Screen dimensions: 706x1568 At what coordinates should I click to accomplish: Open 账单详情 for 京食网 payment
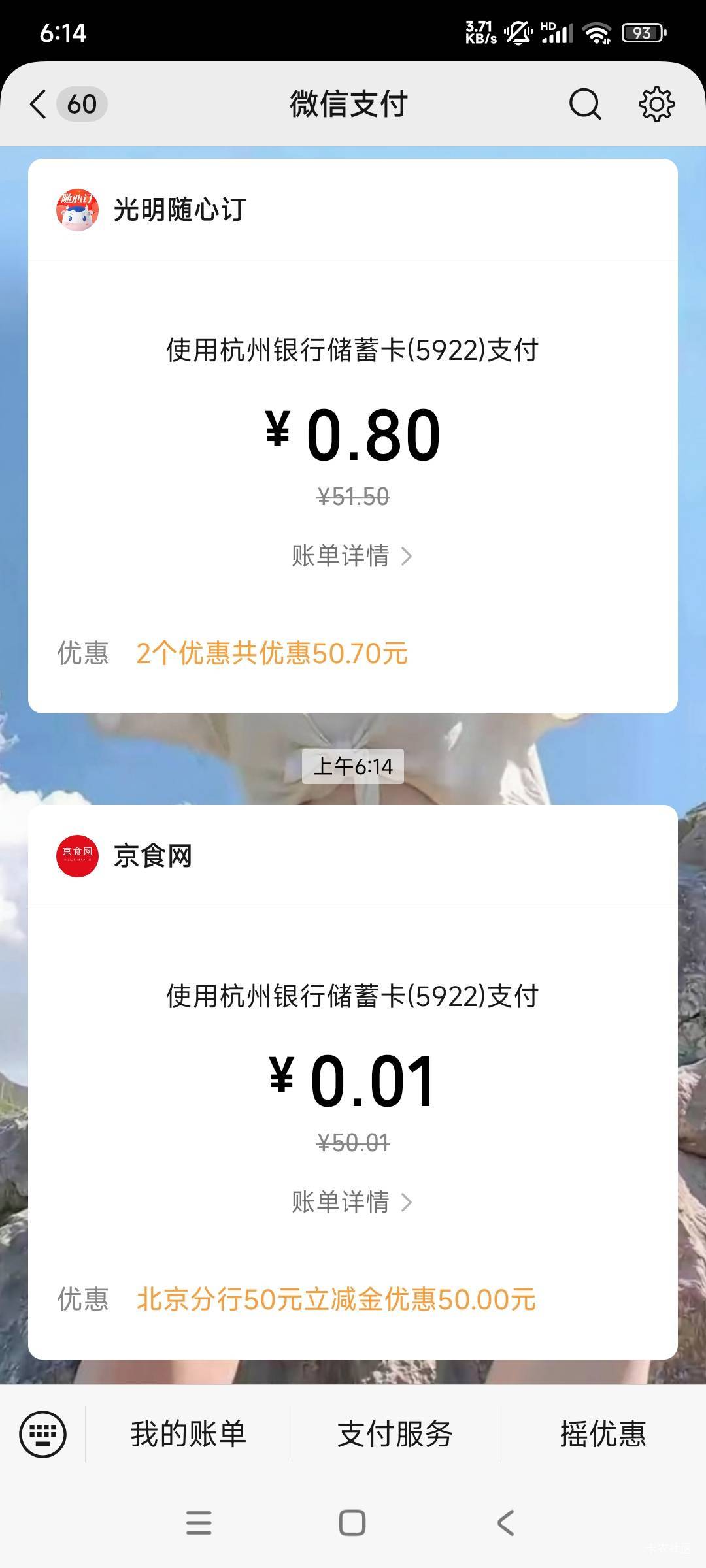click(352, 1202)
